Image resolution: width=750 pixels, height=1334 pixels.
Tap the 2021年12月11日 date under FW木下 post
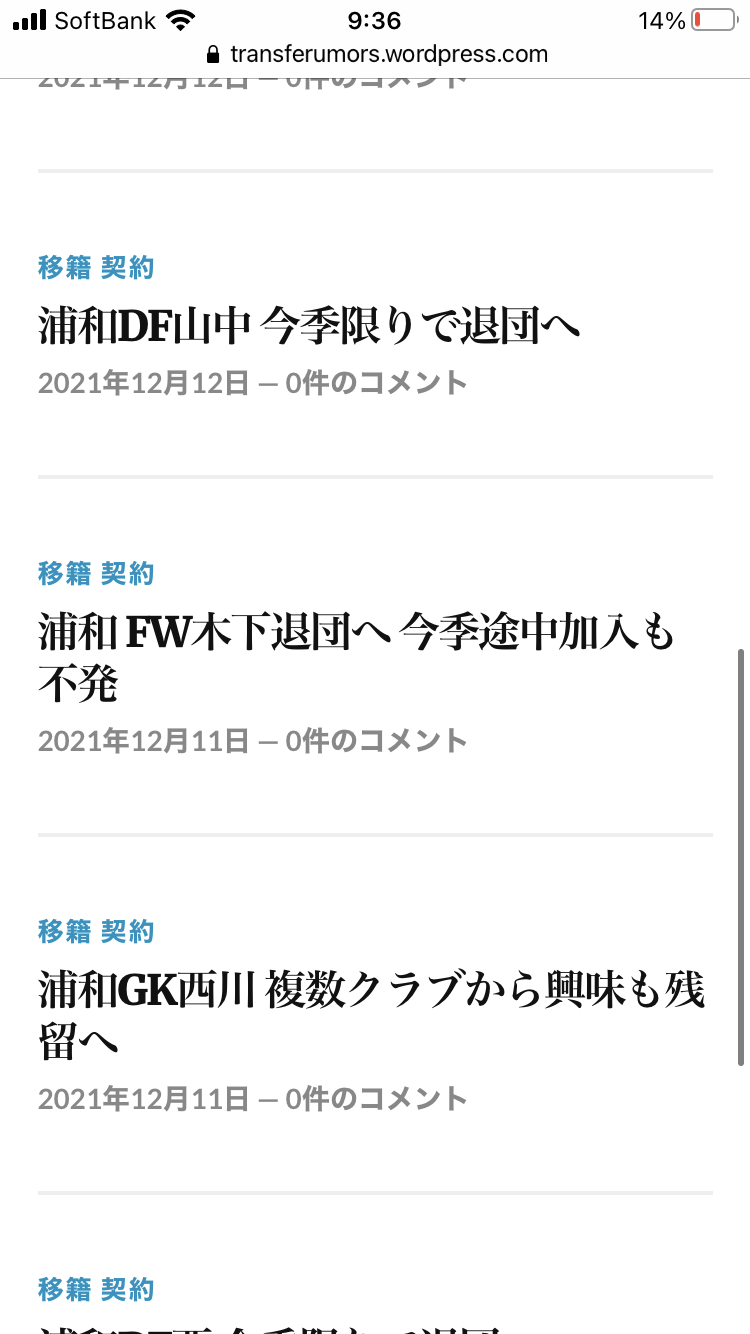point(143,740)
